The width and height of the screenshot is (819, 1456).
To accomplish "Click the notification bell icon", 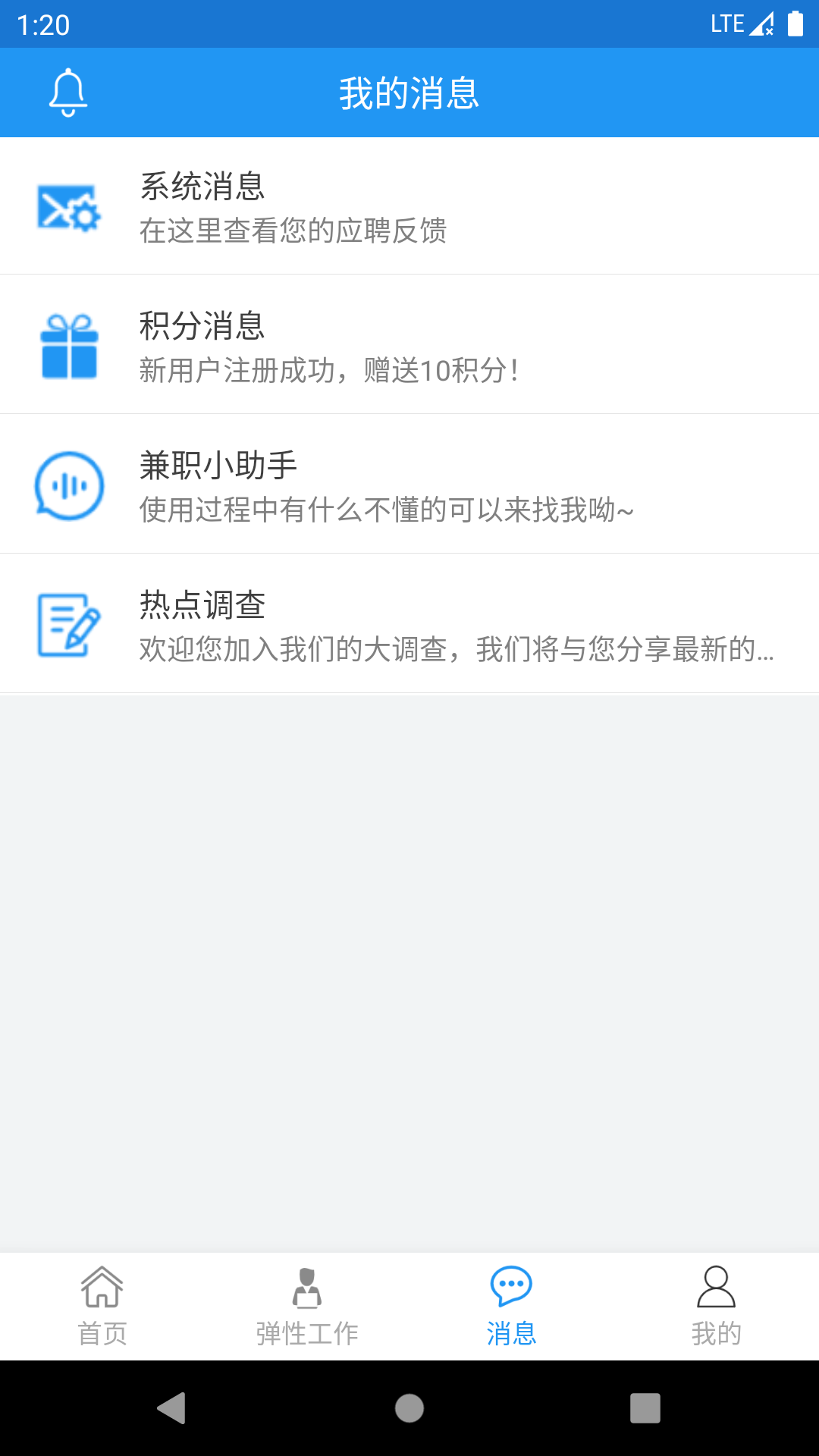I will coord(68,93).
